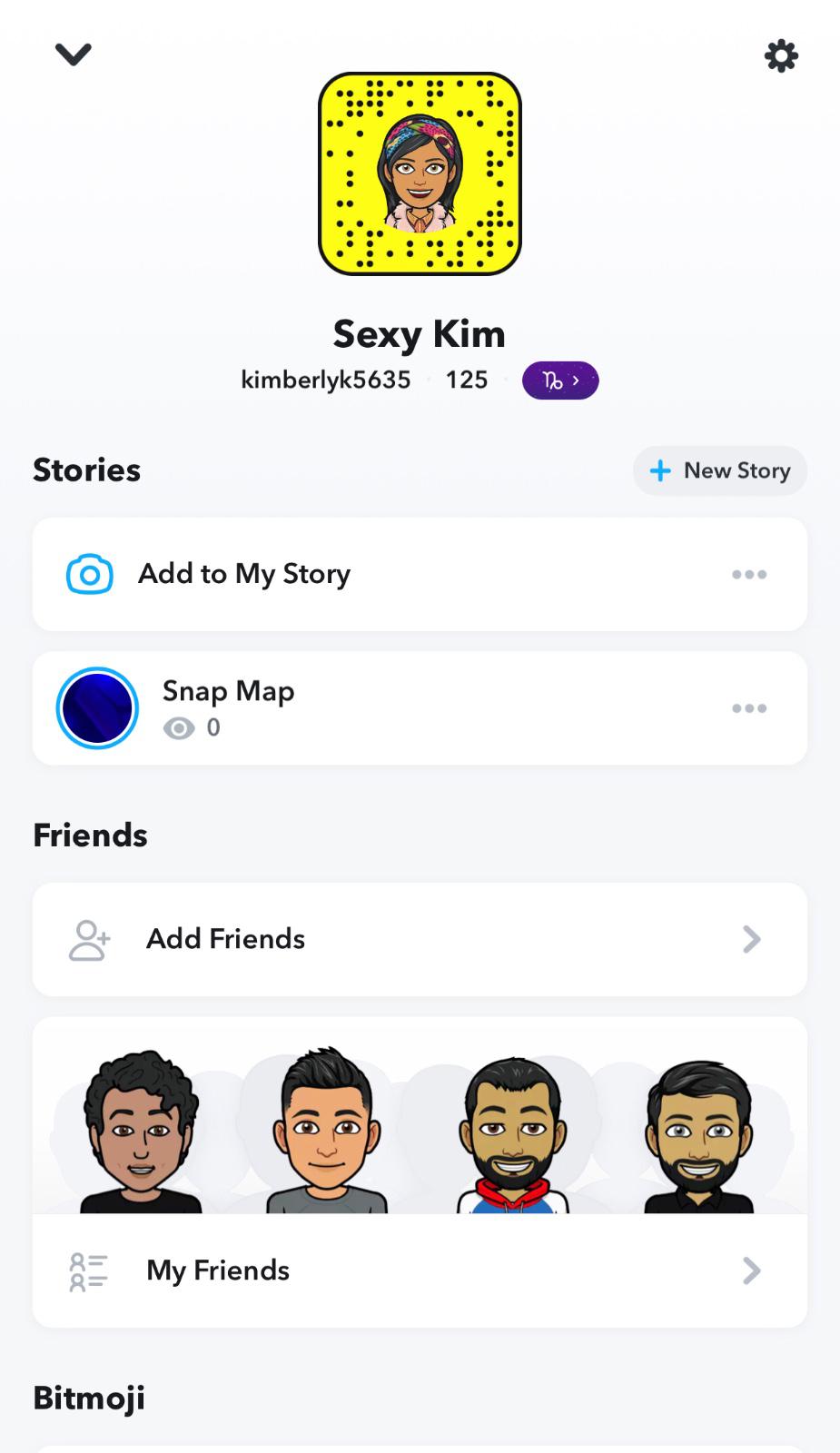
Task: View the My Friends list
Action: pyautogui.click(x=420, y=1270)
